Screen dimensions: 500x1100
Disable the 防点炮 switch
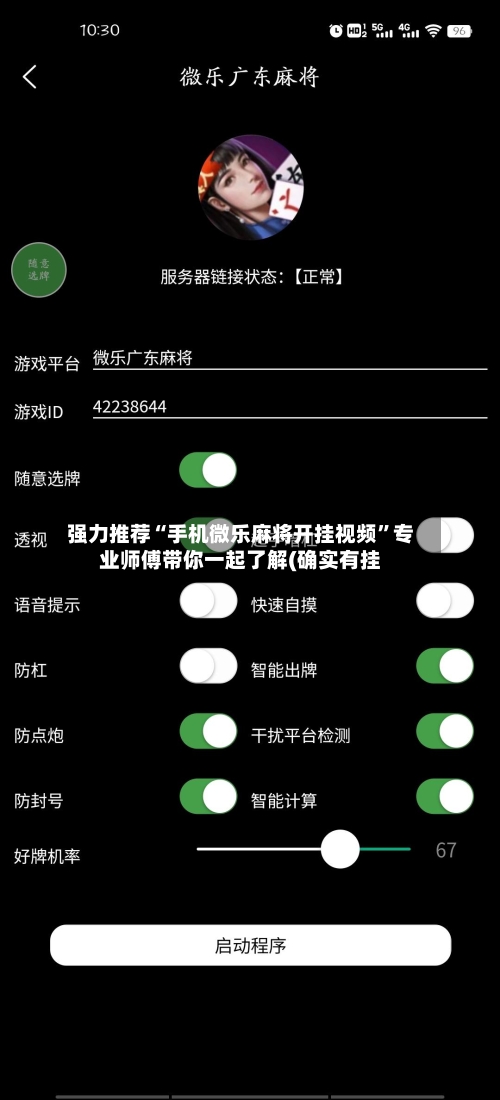208,731
